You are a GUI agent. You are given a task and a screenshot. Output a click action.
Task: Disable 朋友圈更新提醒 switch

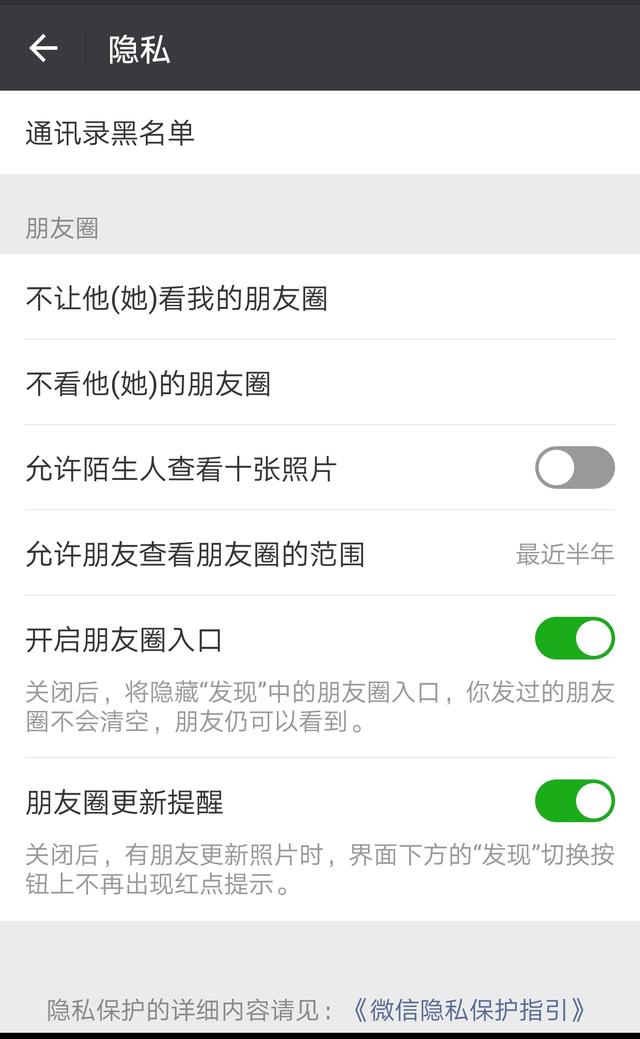click(574, 801)
